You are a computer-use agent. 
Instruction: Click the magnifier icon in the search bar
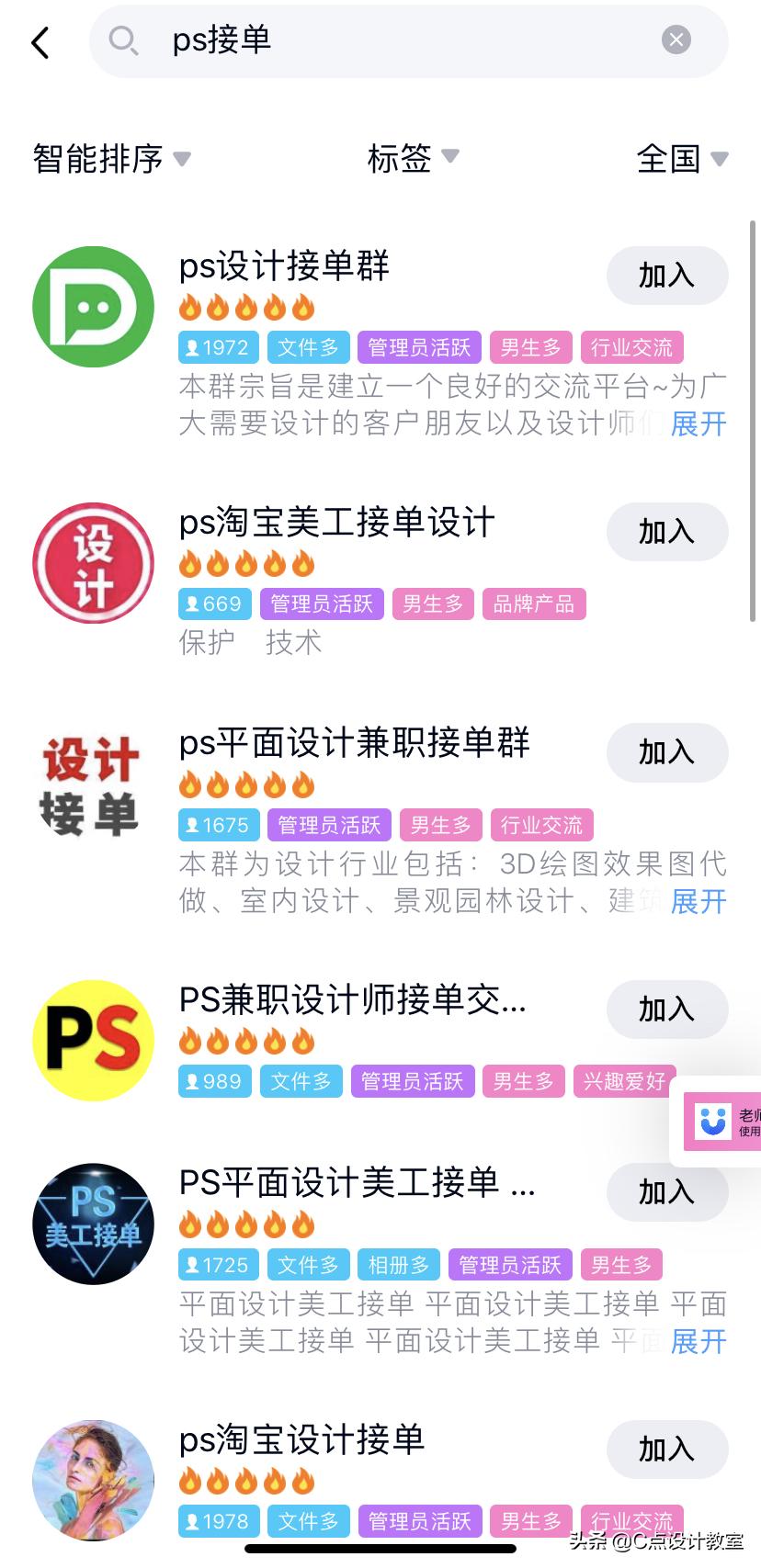125,40
